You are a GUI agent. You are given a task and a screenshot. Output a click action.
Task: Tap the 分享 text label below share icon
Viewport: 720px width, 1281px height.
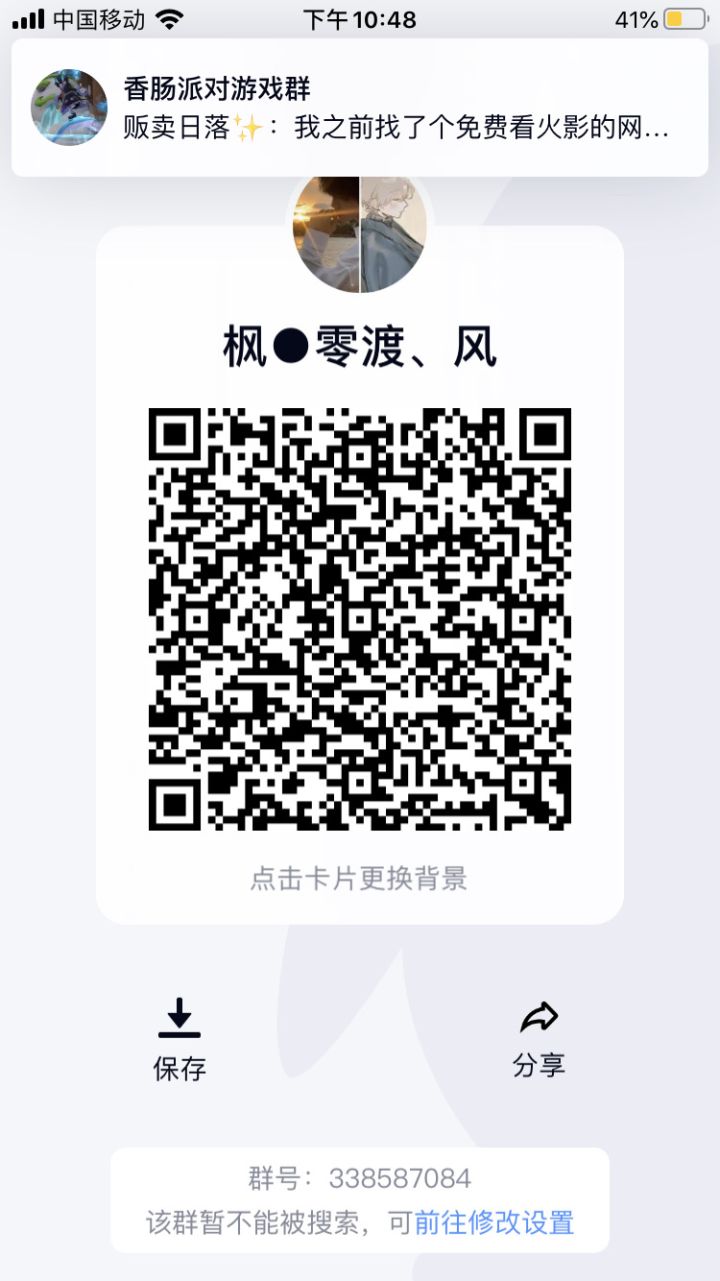(539, 1067)
